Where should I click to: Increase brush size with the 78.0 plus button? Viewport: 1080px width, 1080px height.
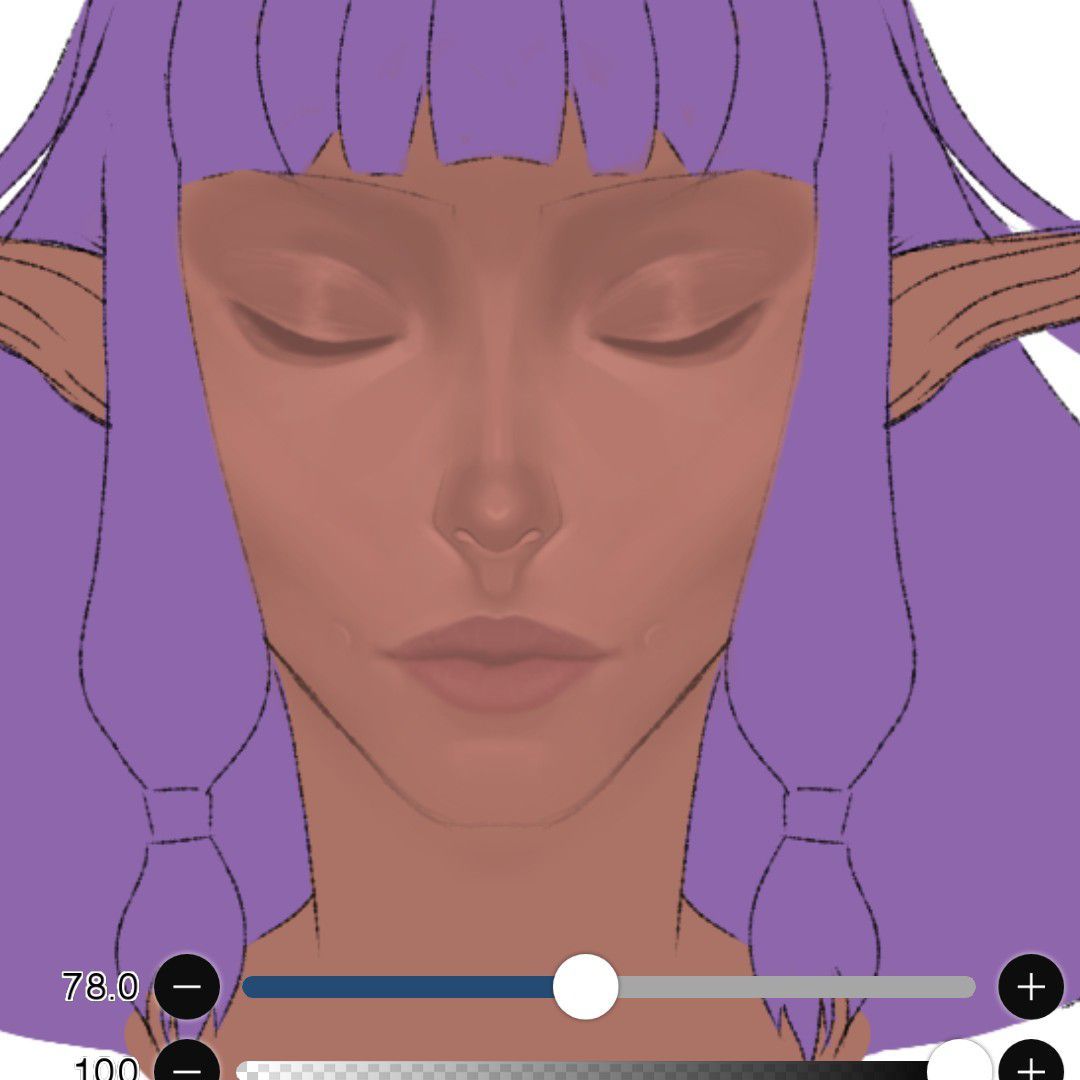point(1031,986)
